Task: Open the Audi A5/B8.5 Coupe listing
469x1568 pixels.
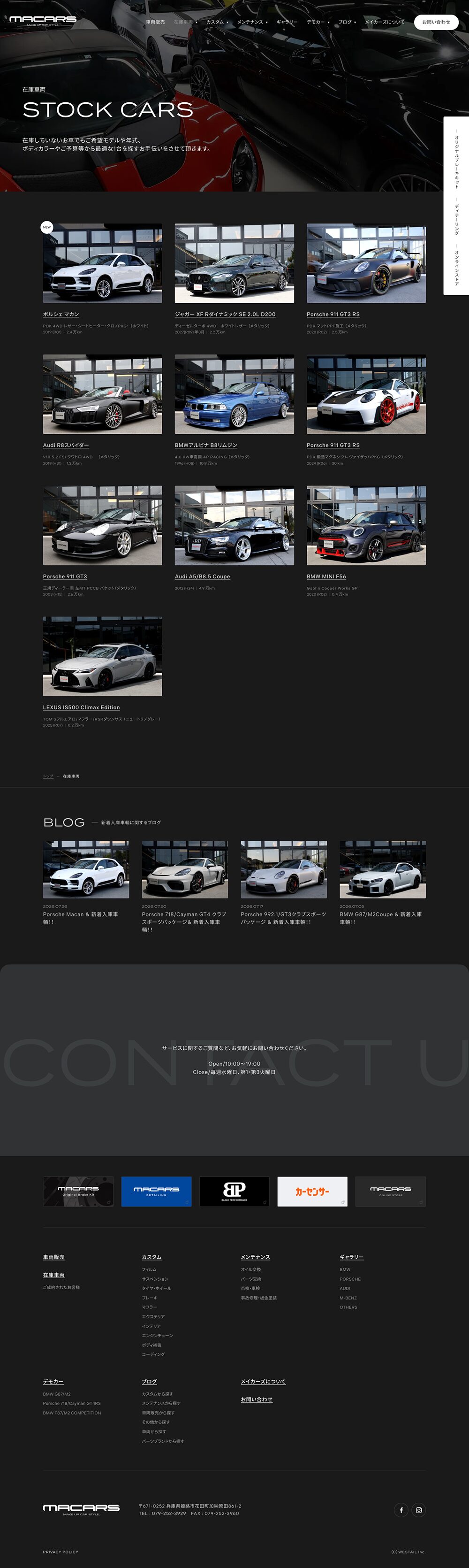Action: pyautogui.click(x=203, y=576)
